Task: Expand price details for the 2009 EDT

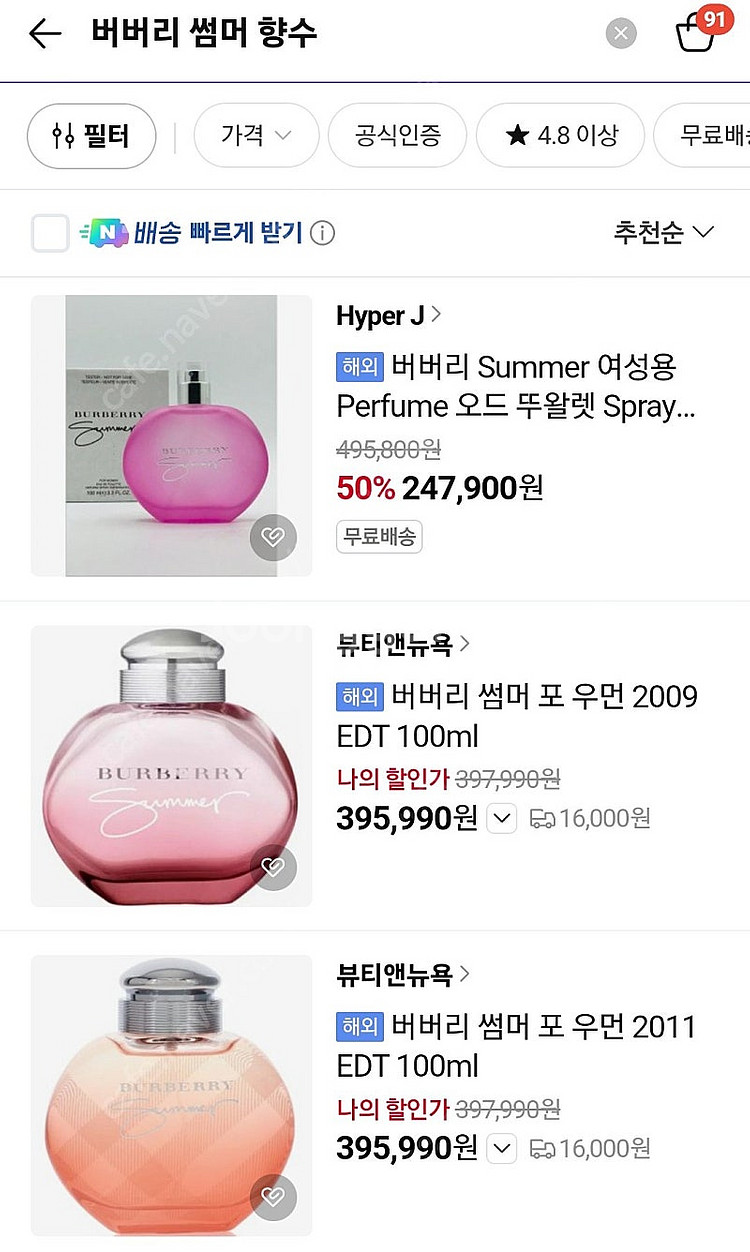Action: click(502, 819)
